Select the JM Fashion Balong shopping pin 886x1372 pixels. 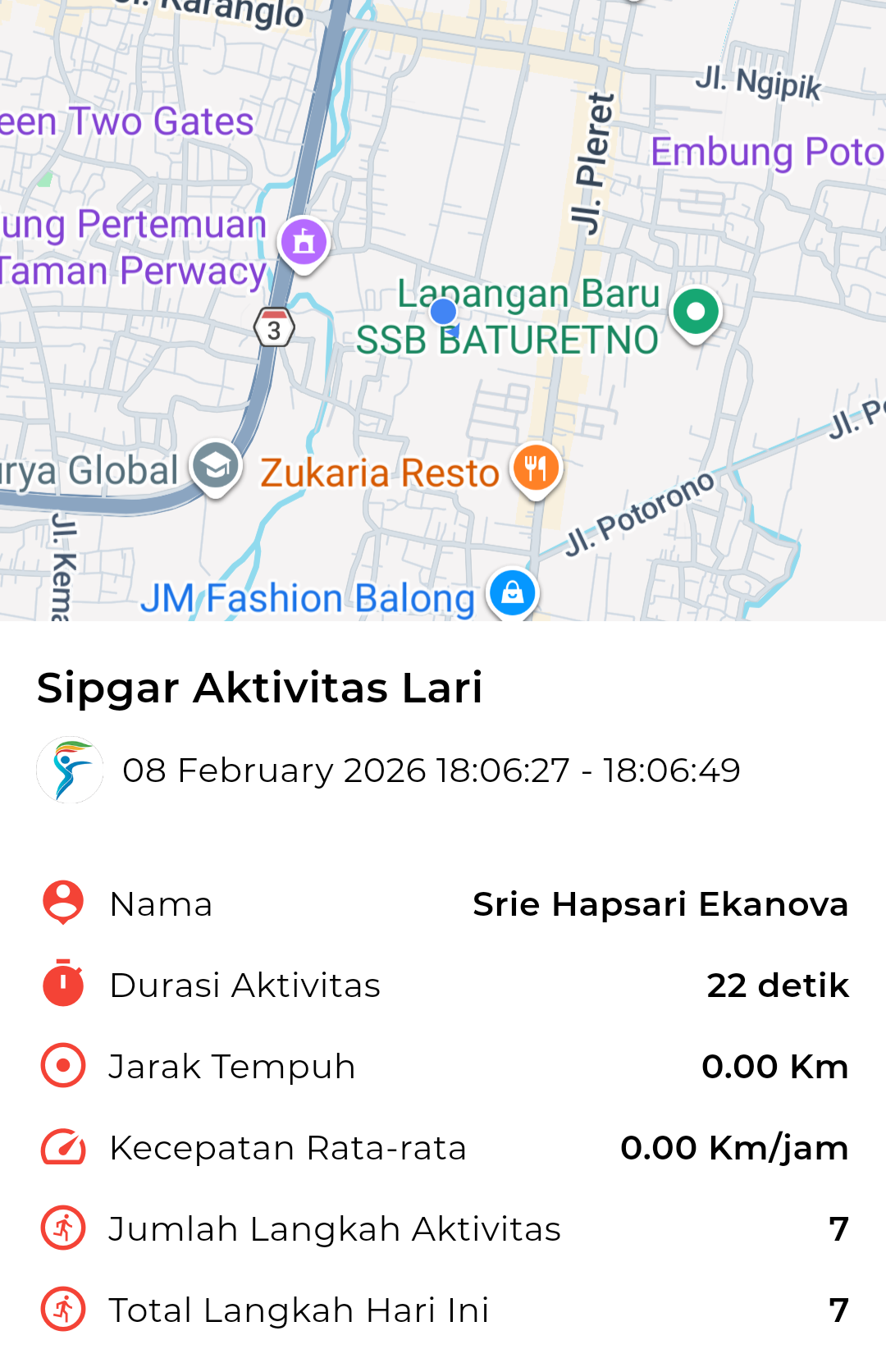pos(513,592)
